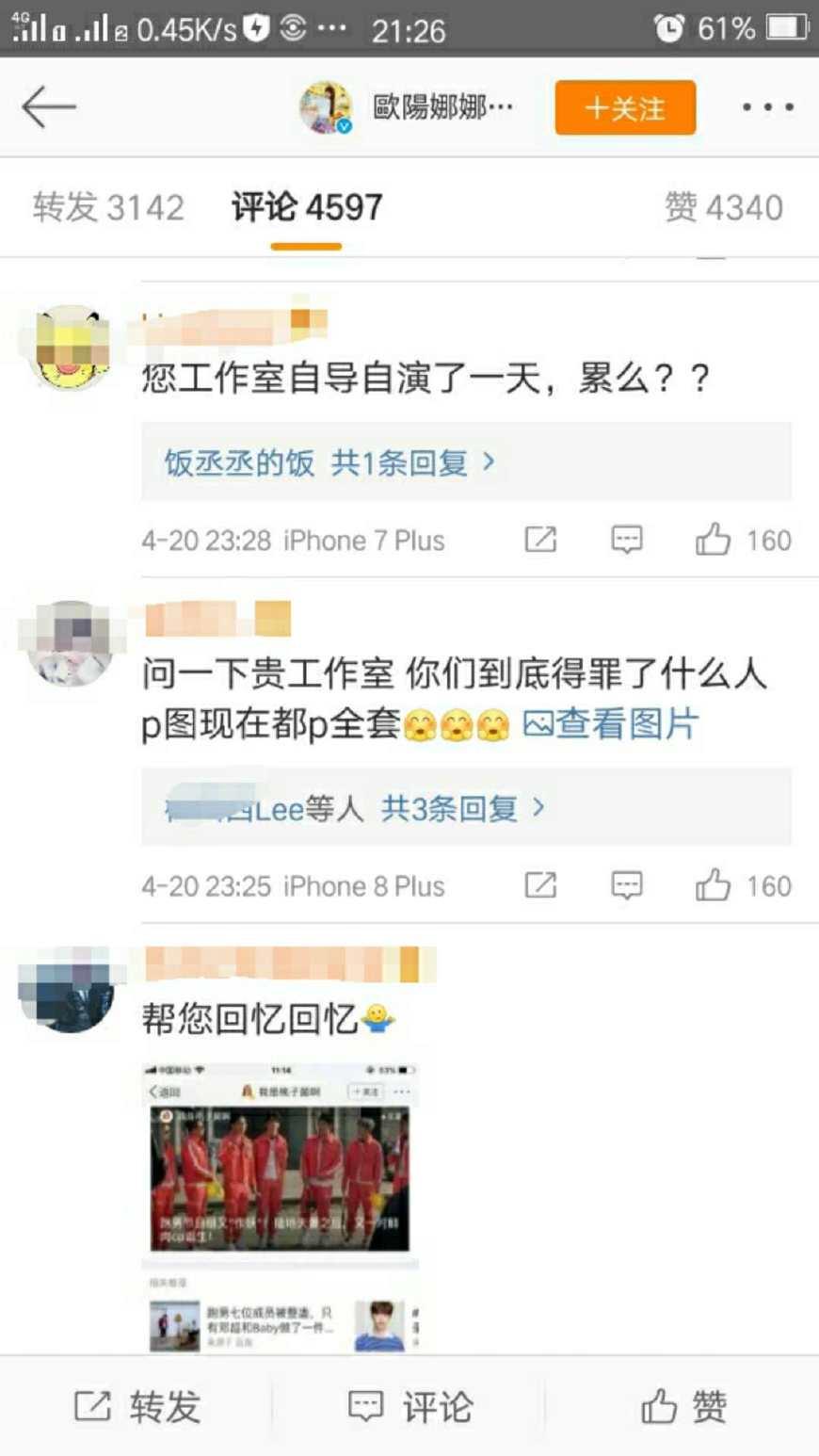Open the three-dot overflow menu

point(767,107)
